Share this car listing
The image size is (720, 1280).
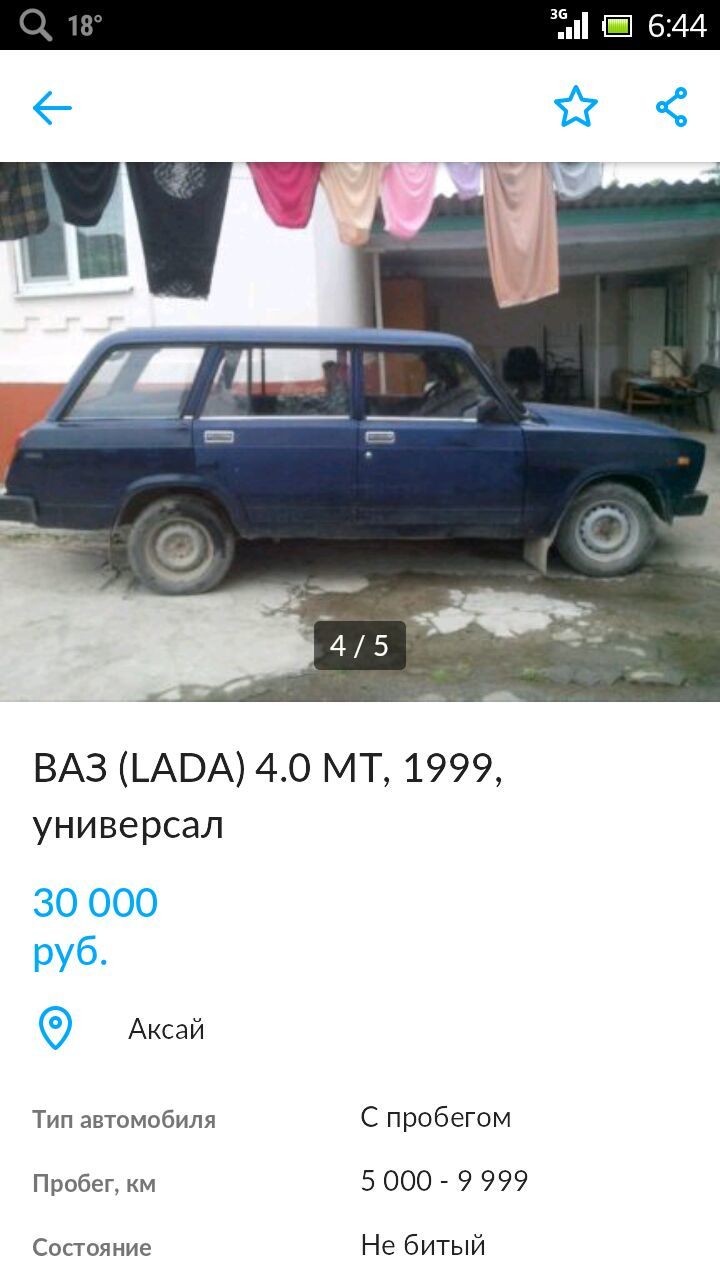coord(672,107)
